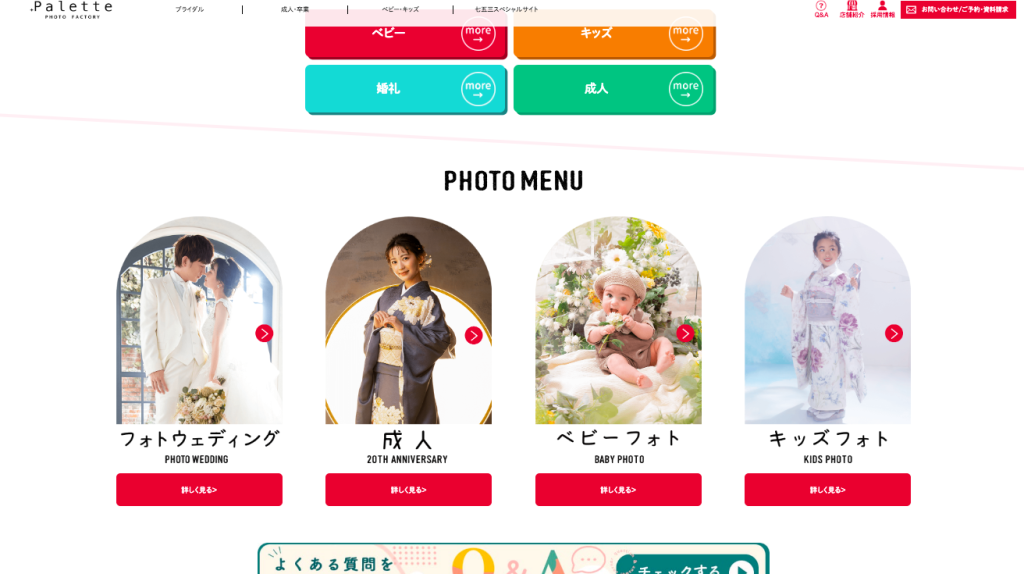Open the red ベビー more button

point(405,34)
